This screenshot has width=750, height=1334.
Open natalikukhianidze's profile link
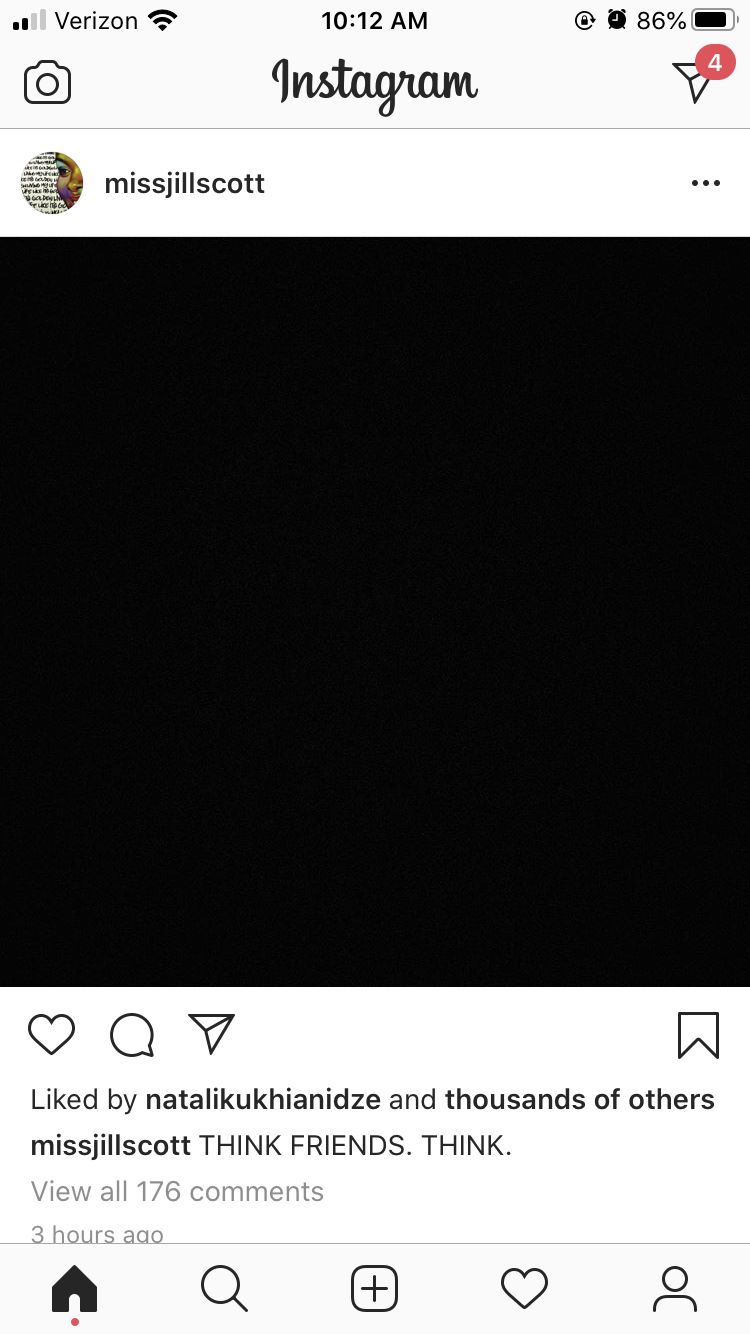click(x=263, y=1100)
